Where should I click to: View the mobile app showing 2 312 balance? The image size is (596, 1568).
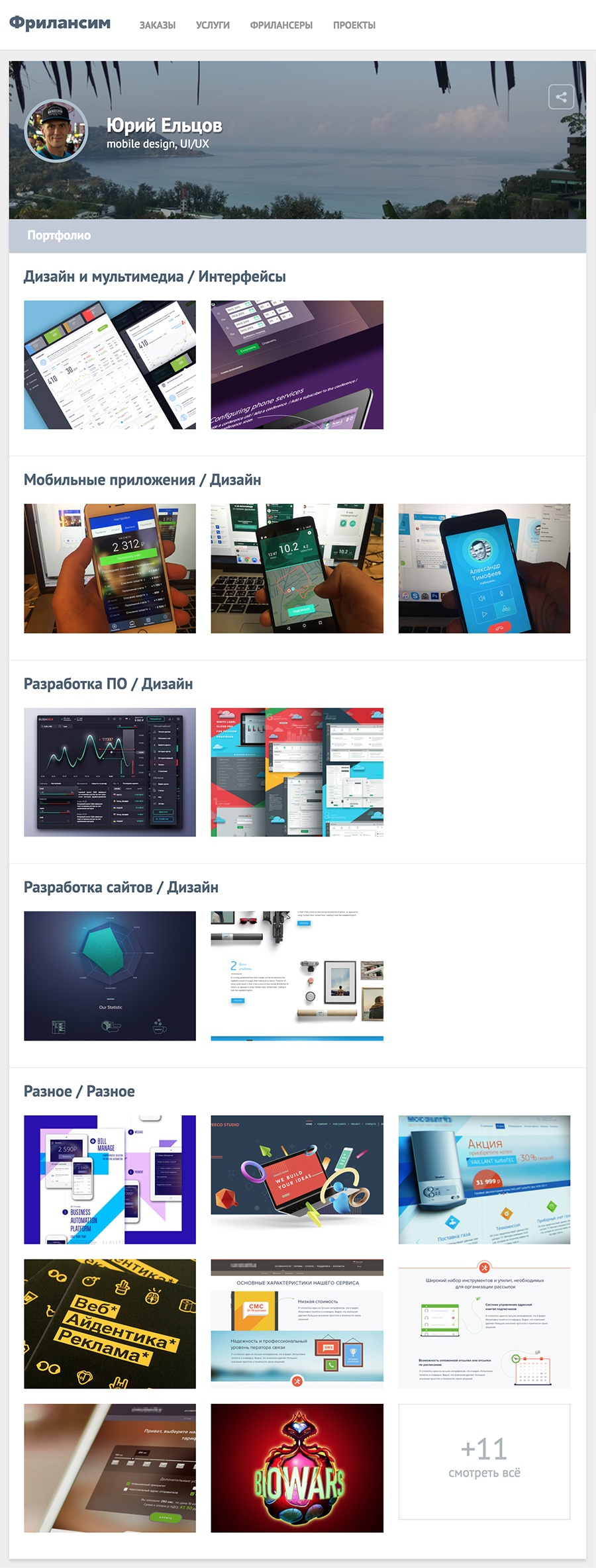coord(110,569)
